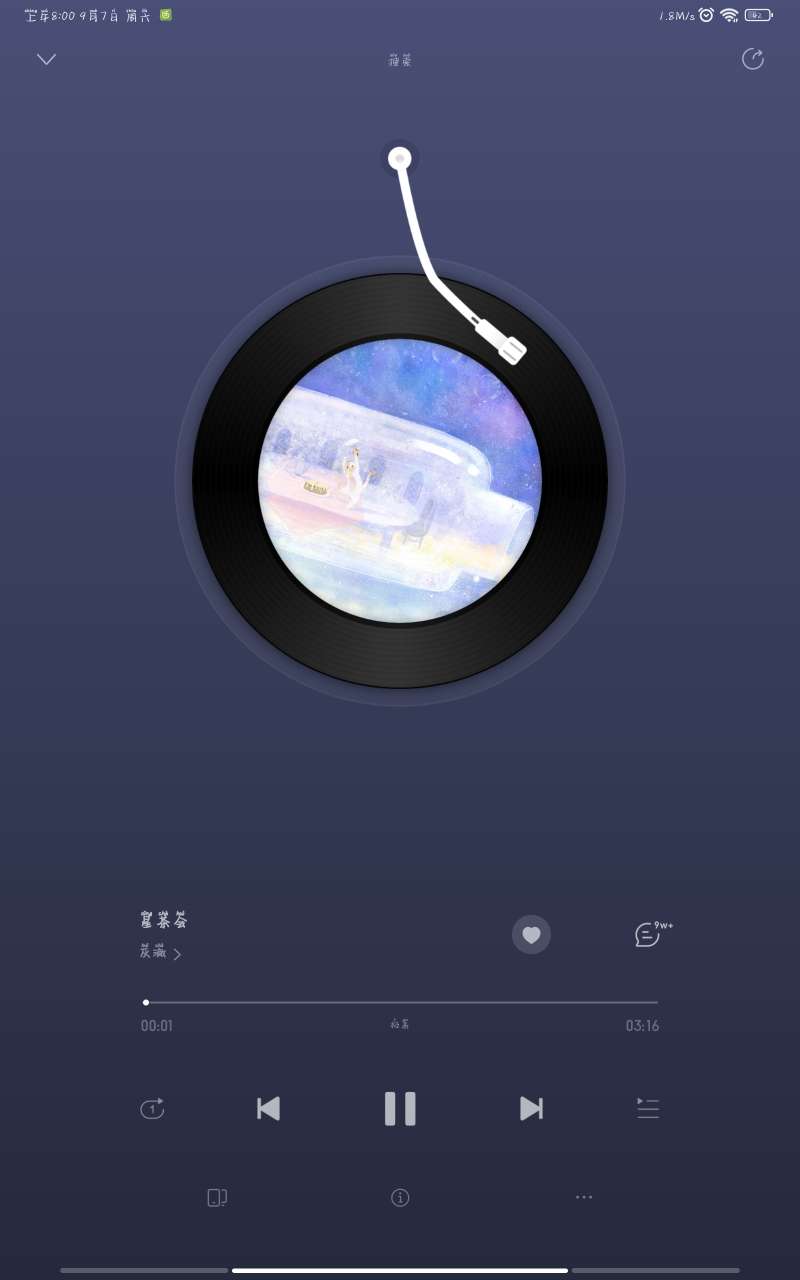Open the device casting option
800x1280 pixels.
[217, 1197]
